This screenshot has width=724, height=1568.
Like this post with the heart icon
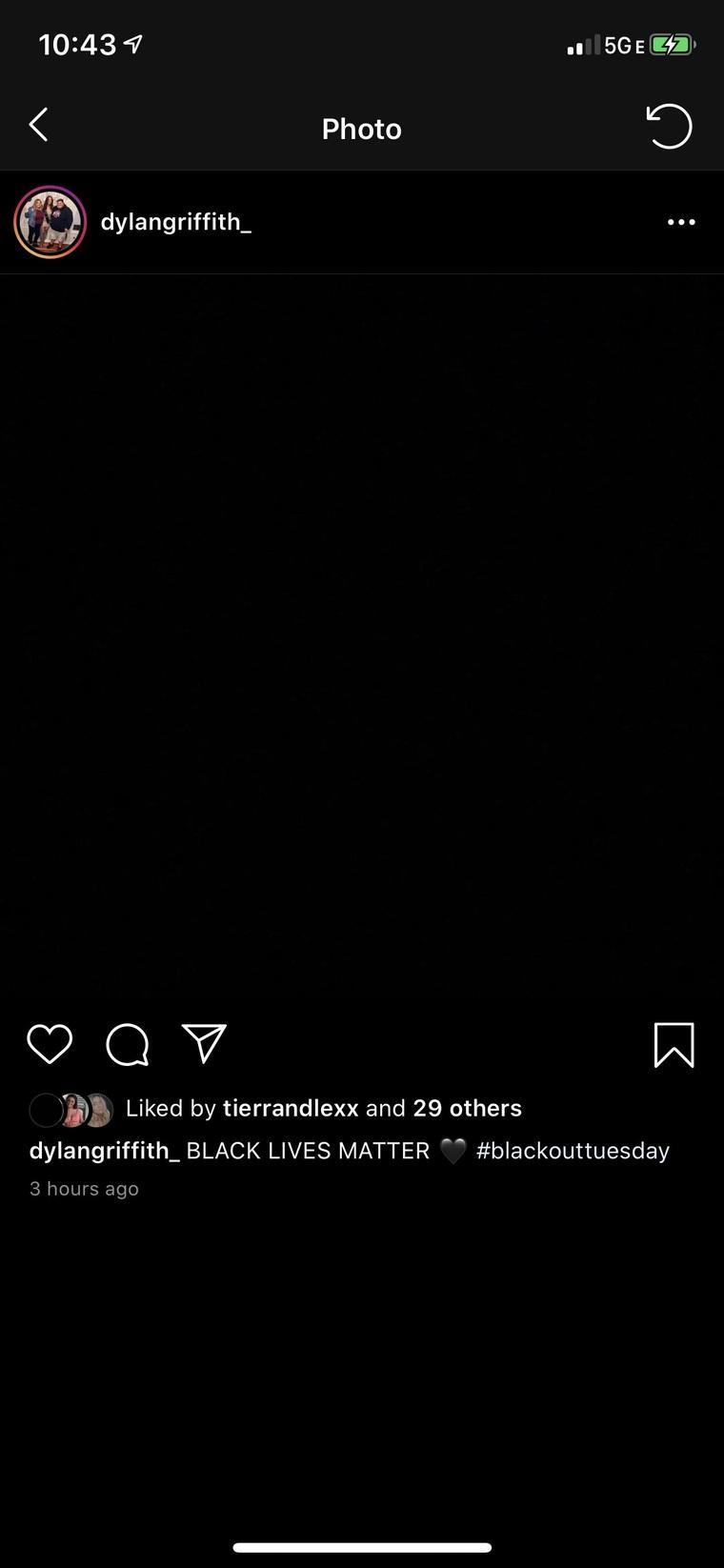pyautogui.click(x=50, y=1044)
